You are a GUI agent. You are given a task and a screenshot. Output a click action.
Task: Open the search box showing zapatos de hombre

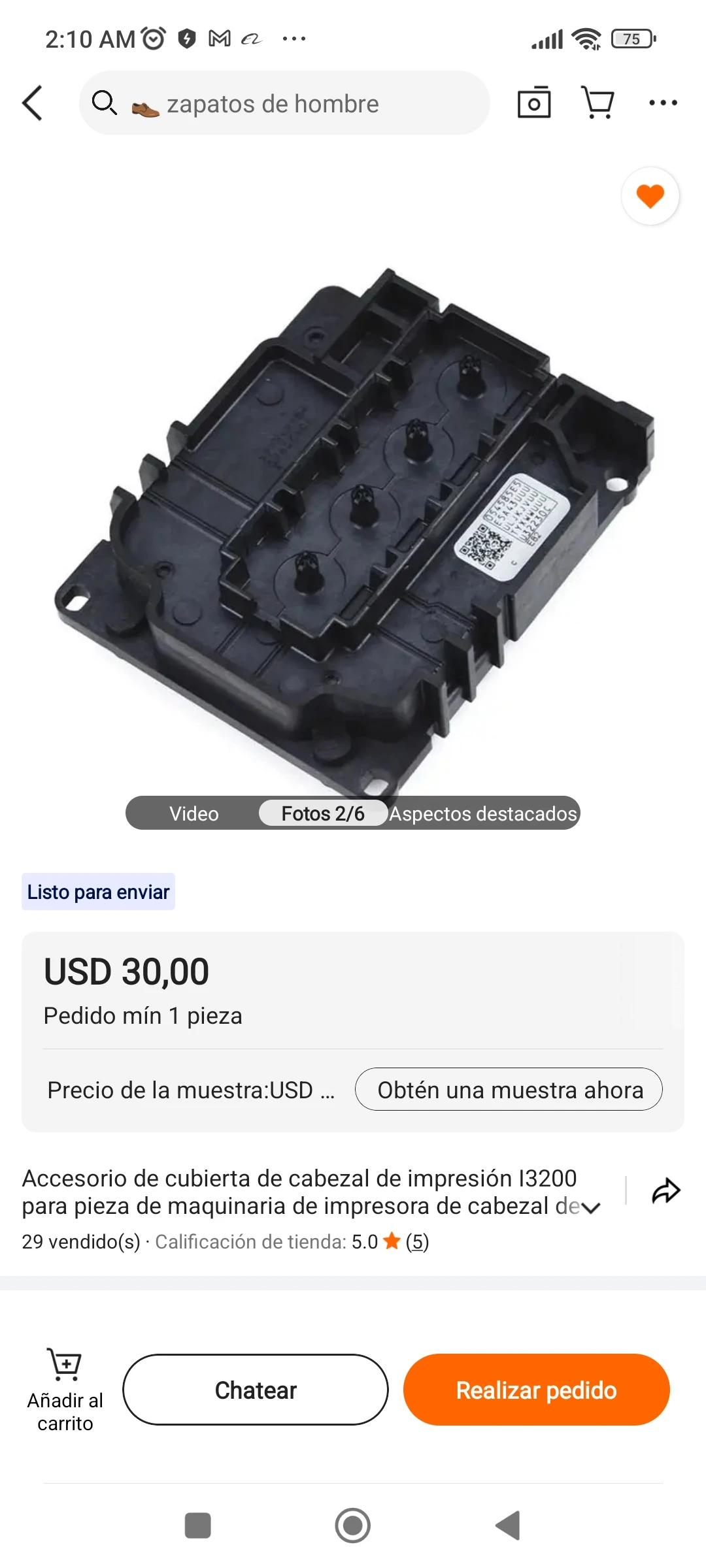[x=284, y=103]
